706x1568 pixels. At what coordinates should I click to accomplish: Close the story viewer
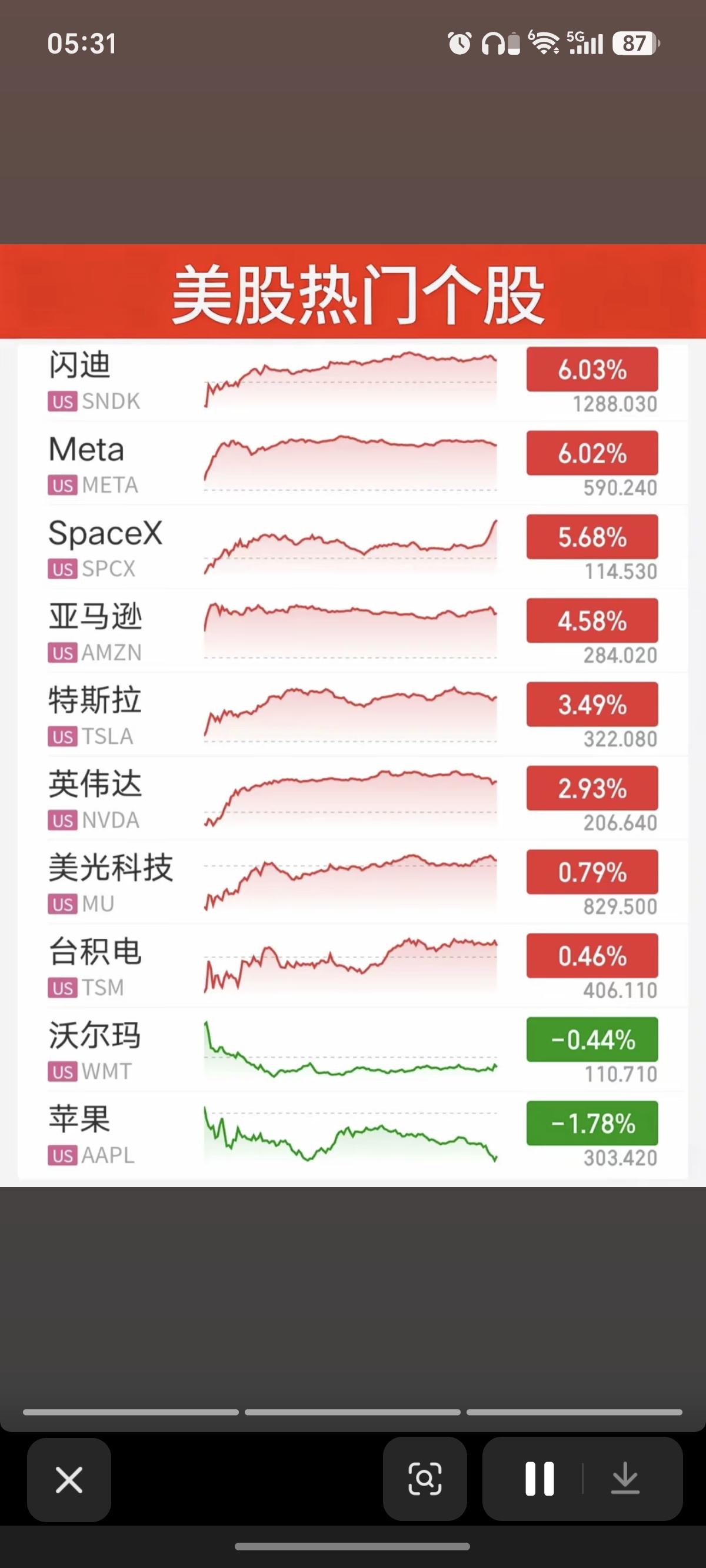tap(69, 1479)
